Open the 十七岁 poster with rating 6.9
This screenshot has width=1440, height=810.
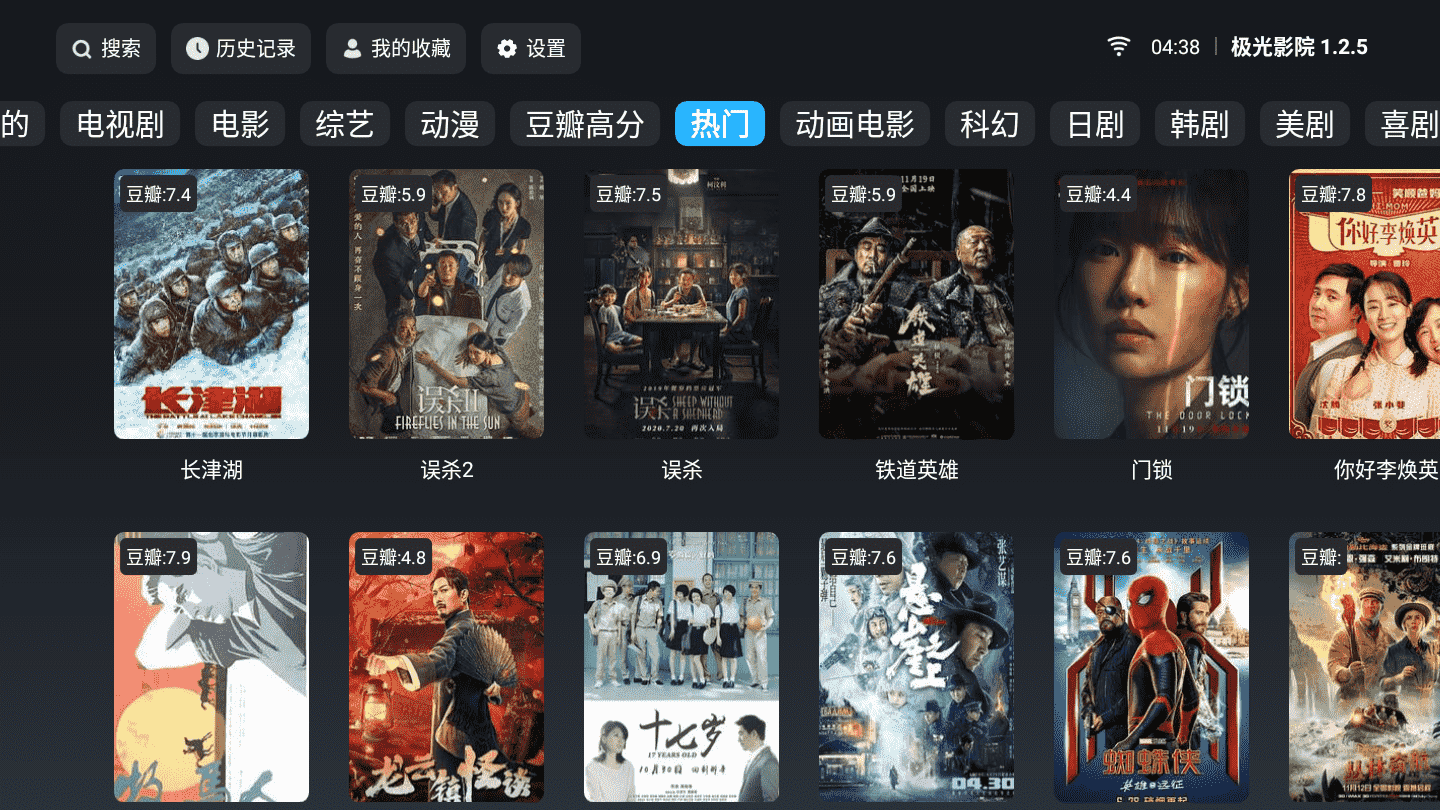pyautogui.click(x=681, y=666)
